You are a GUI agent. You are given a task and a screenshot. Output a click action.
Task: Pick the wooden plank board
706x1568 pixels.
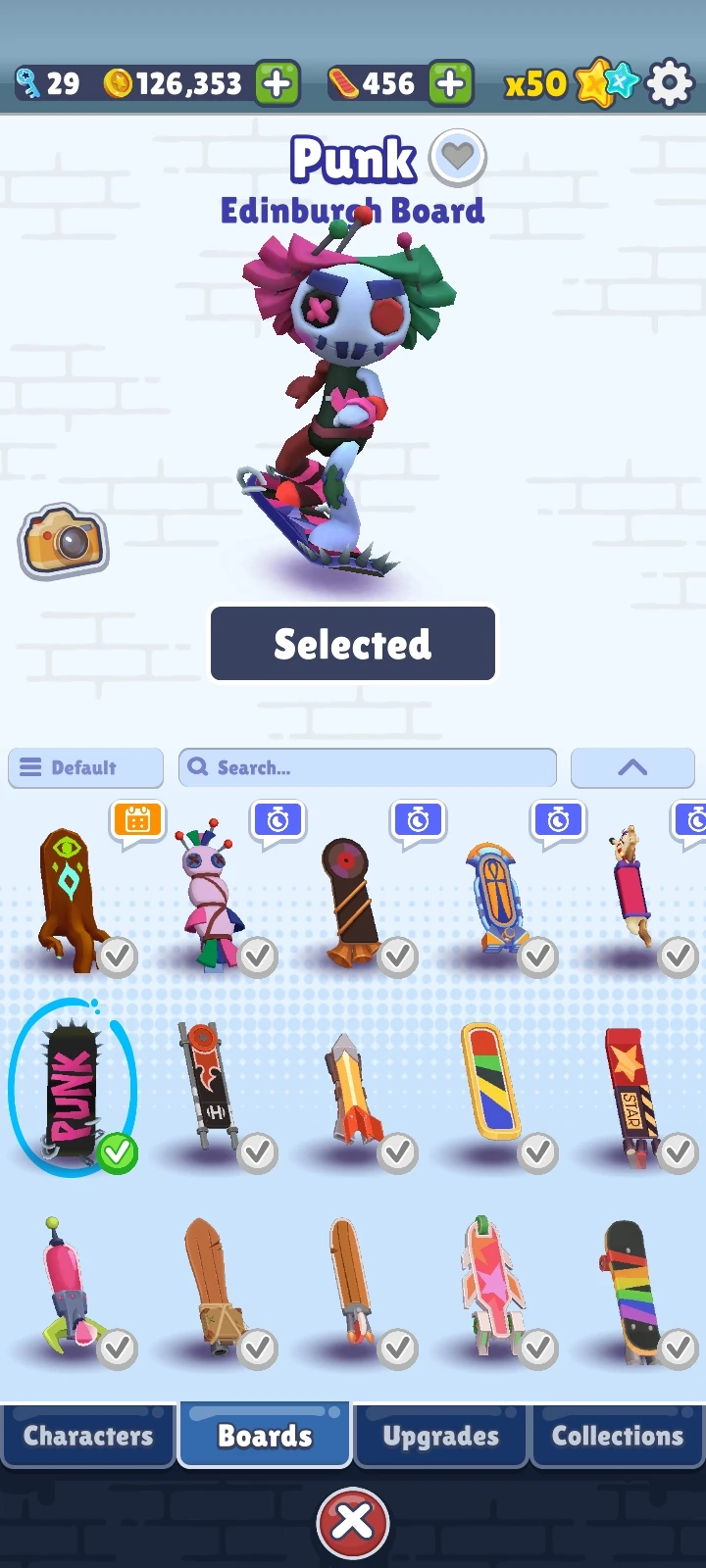211,1286
